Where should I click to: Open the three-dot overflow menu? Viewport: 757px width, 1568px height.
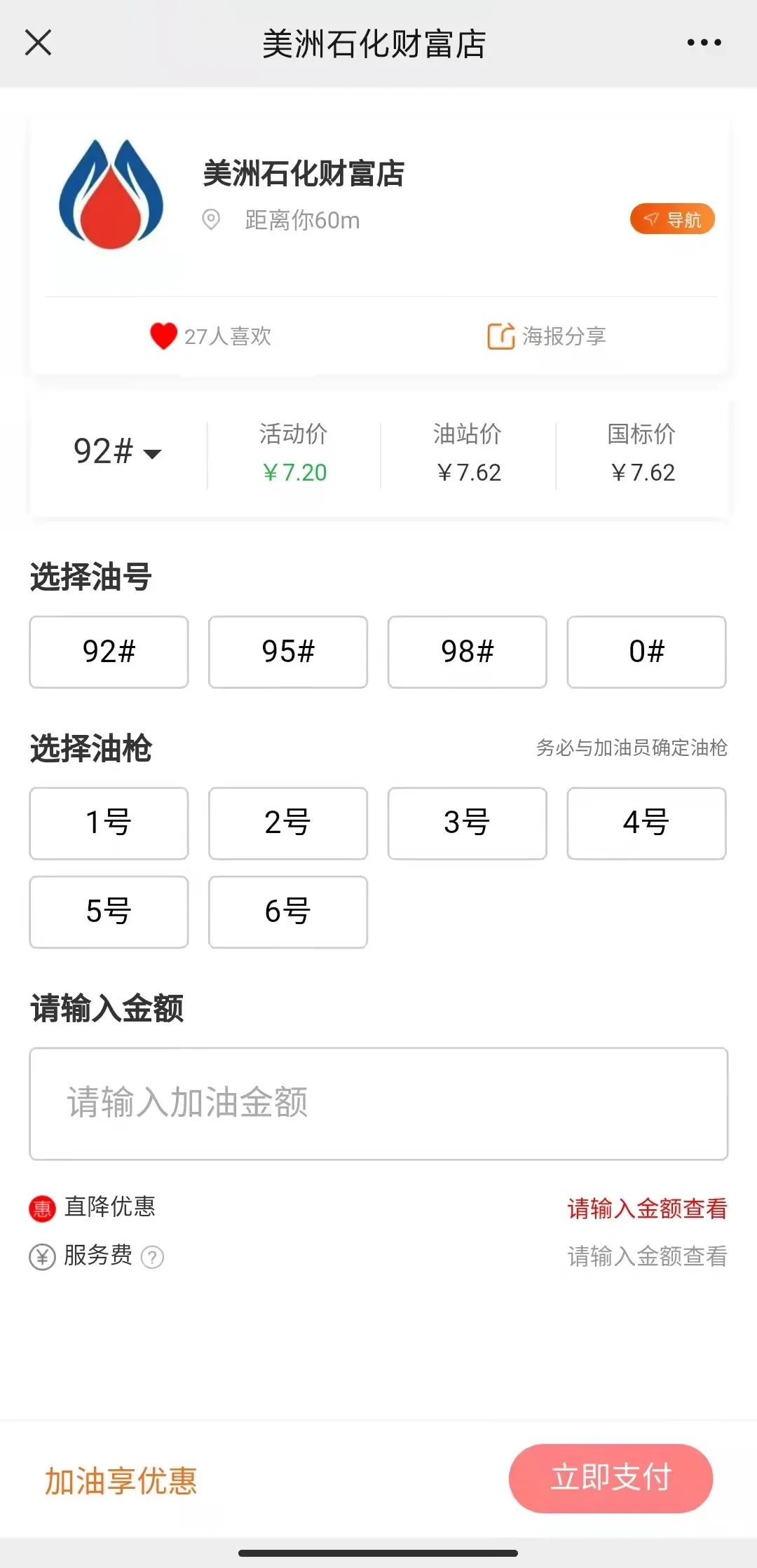tap(704, 43)
